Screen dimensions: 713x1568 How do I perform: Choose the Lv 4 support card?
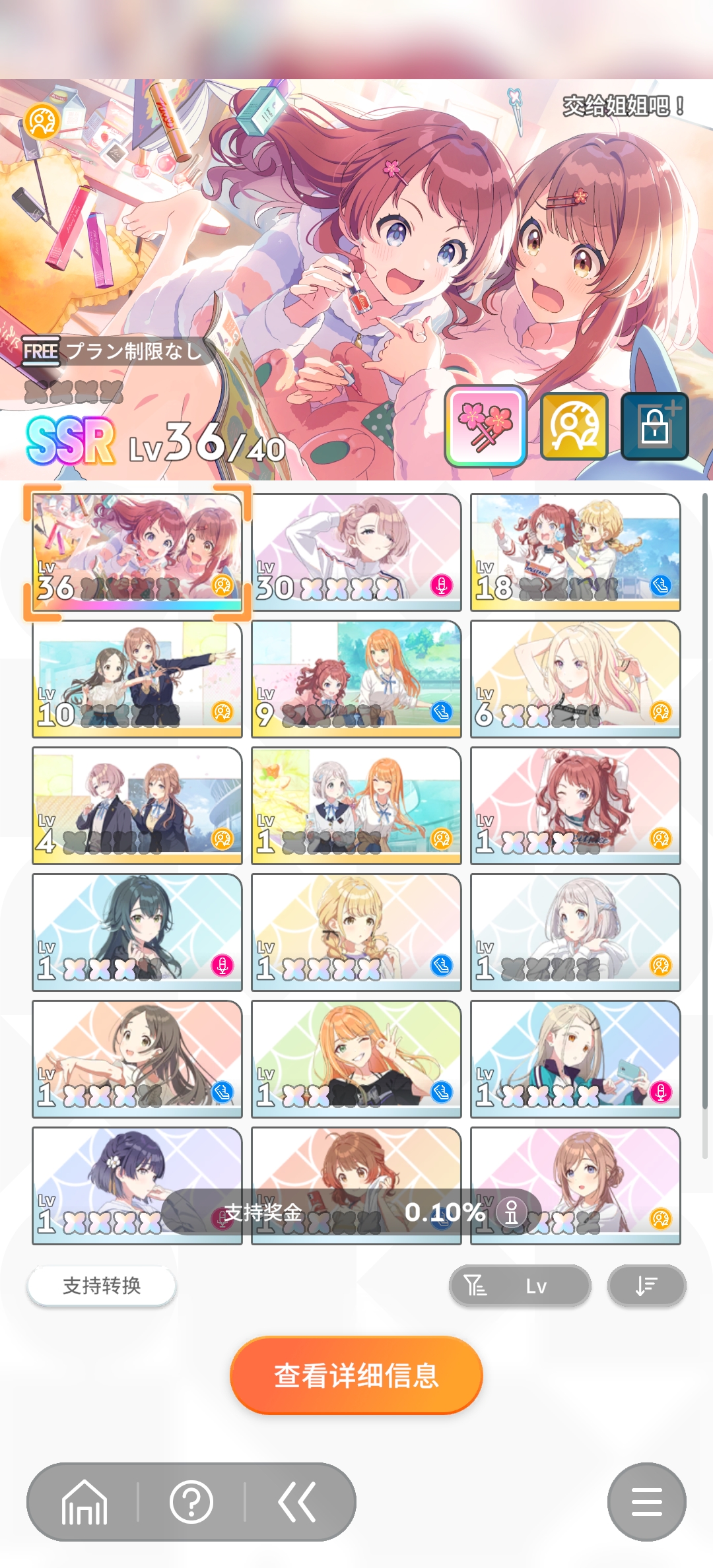[x=137, y=805]
